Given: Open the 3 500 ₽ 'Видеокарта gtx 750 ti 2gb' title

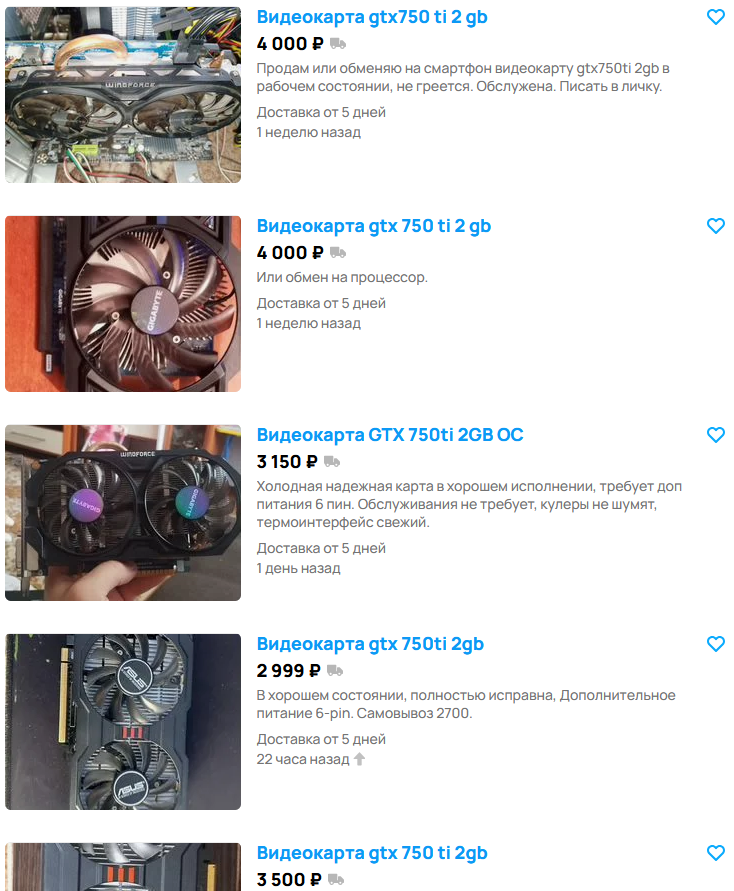Looking at the screenshot, I should tap(372, 853).
